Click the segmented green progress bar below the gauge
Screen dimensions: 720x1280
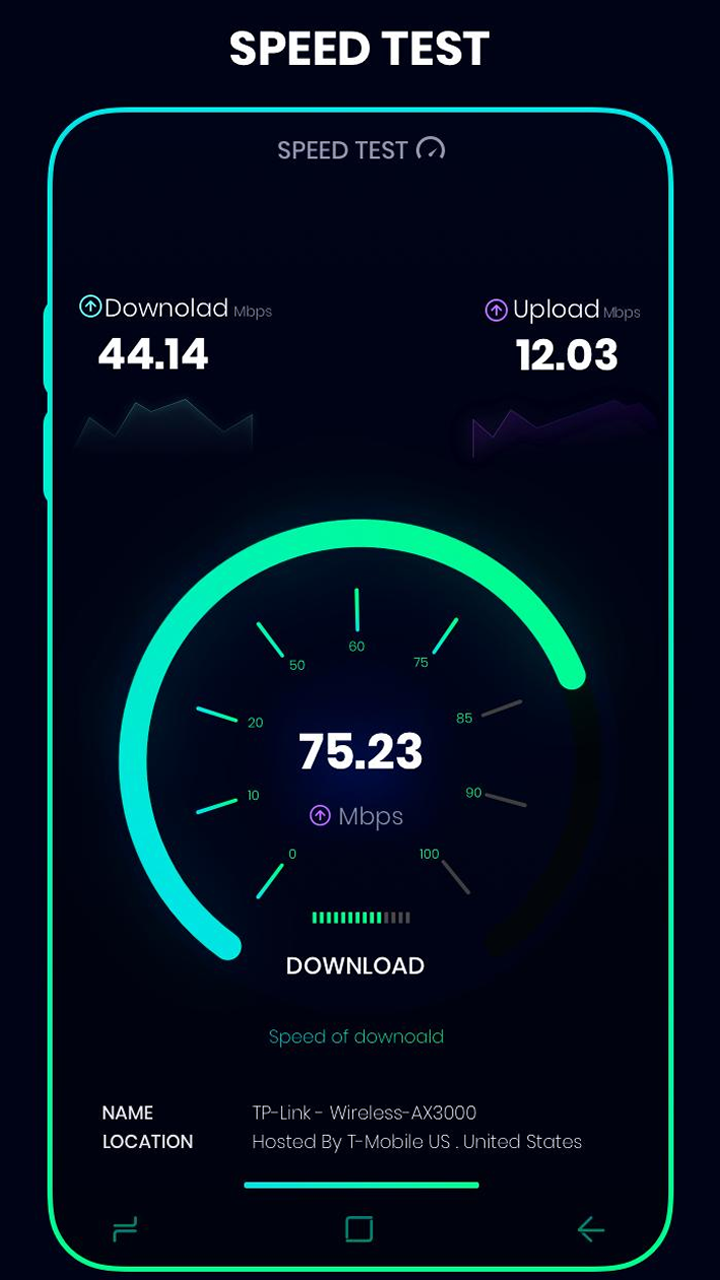coord(360,915)
